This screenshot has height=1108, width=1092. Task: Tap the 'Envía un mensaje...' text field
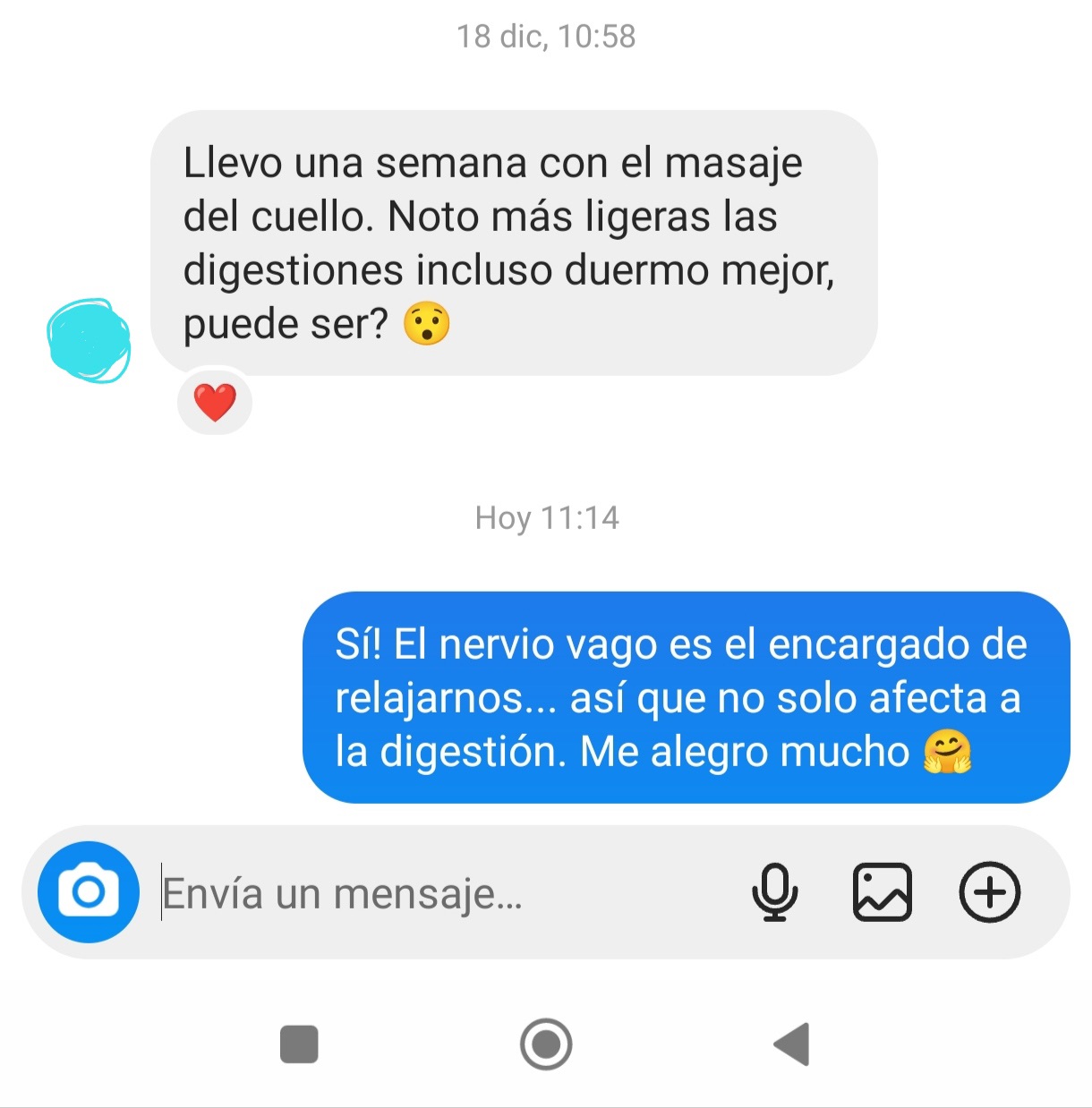click(x=430, y=893)
